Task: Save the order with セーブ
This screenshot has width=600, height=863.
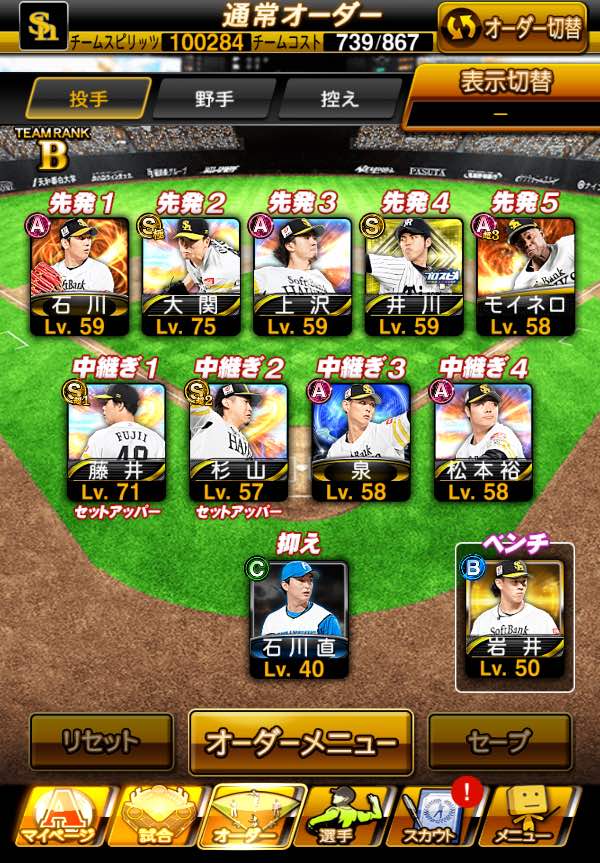Action: (x=500, y=741)
